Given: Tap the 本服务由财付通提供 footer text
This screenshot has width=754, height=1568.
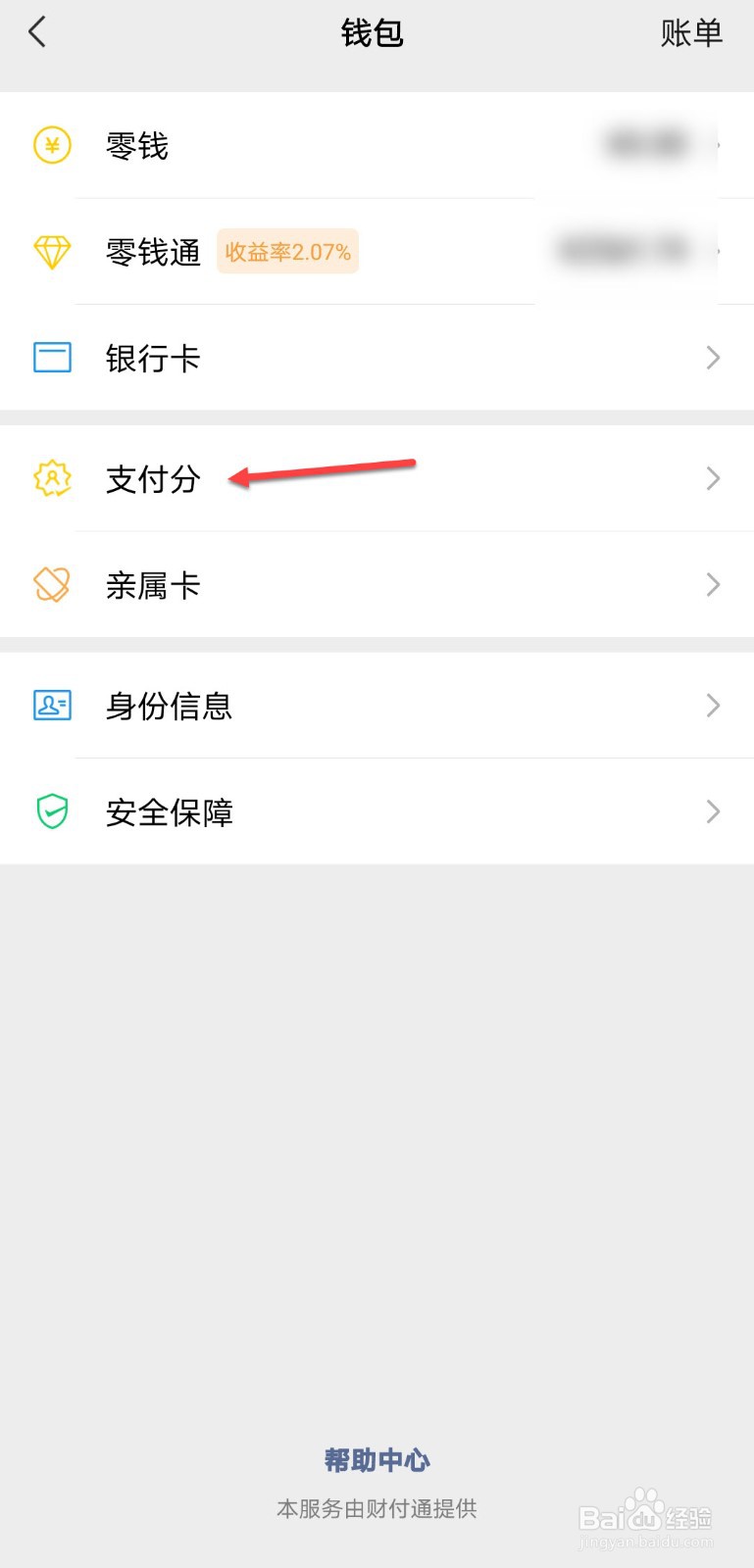Looking at the screenshot, I should pyautogui.click(x=376, y=1509).
